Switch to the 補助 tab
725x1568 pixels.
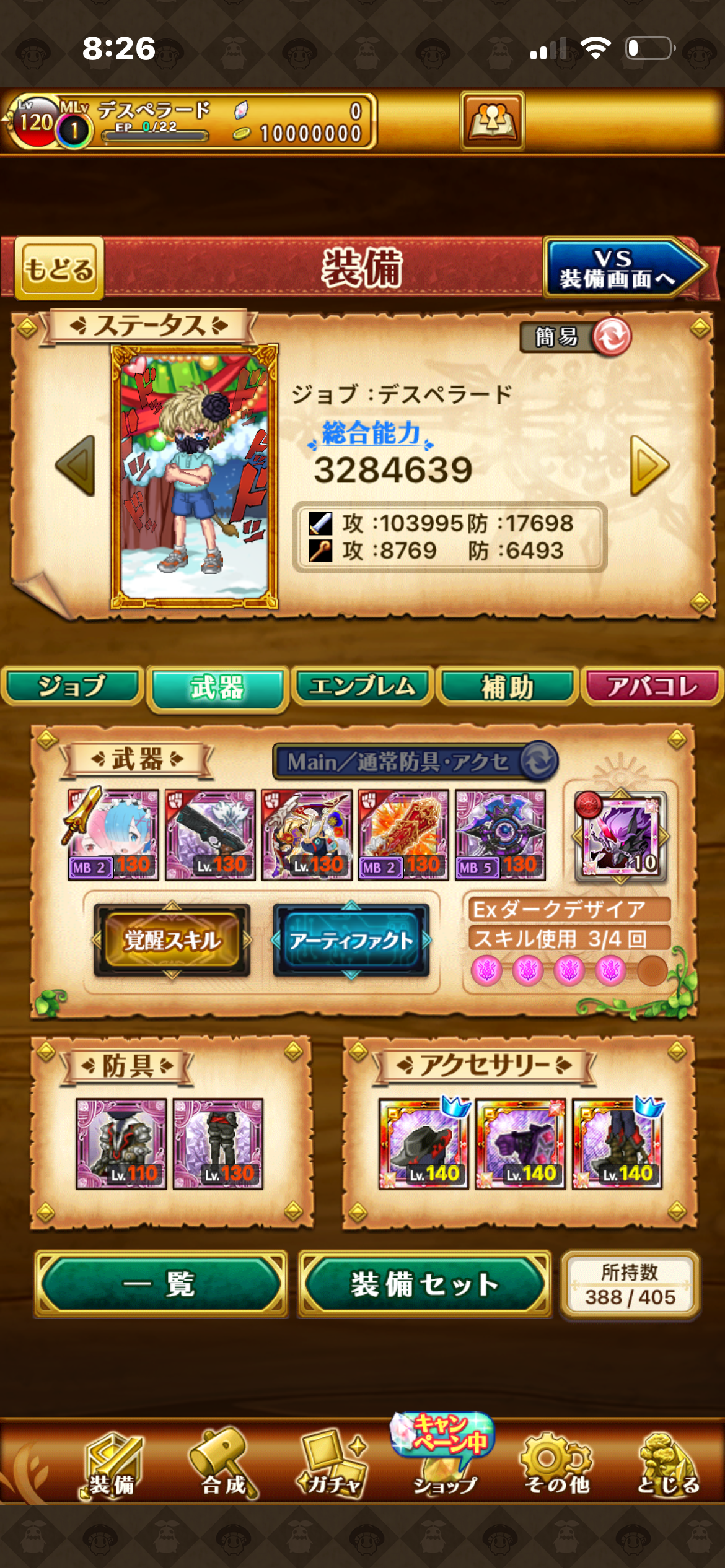507,687
